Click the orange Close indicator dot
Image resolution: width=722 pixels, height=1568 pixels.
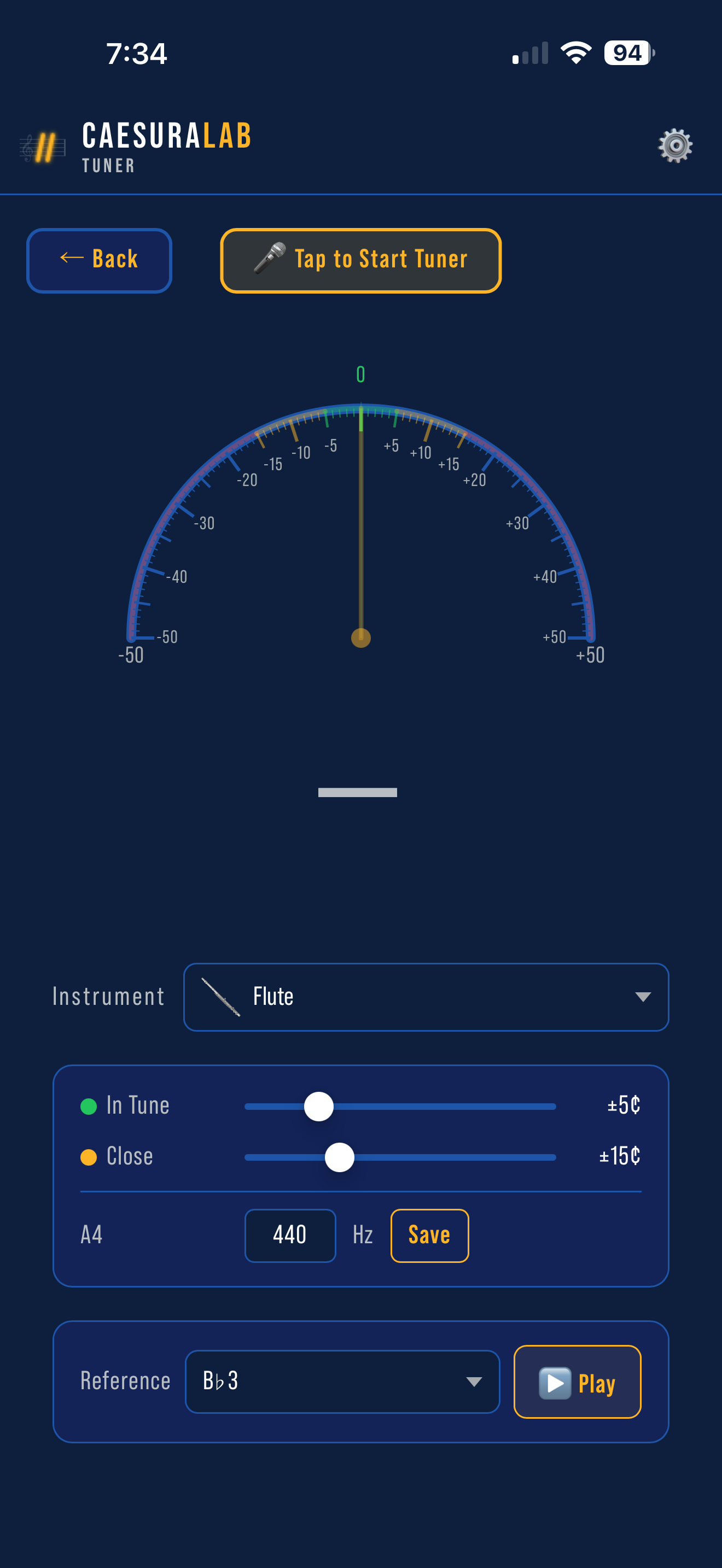[x=89, y=1156]
